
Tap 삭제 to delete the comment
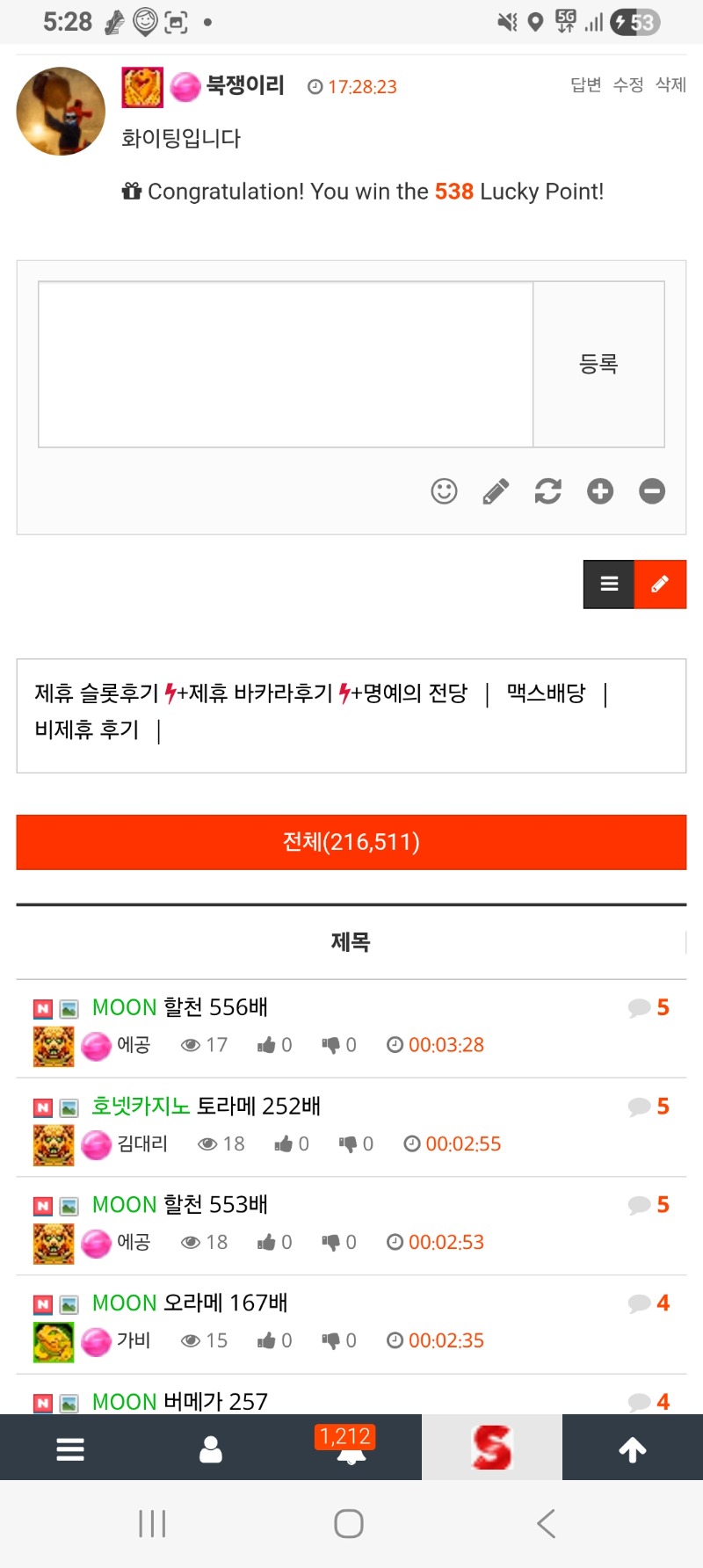pyautogui.click(x=670, y=84)
